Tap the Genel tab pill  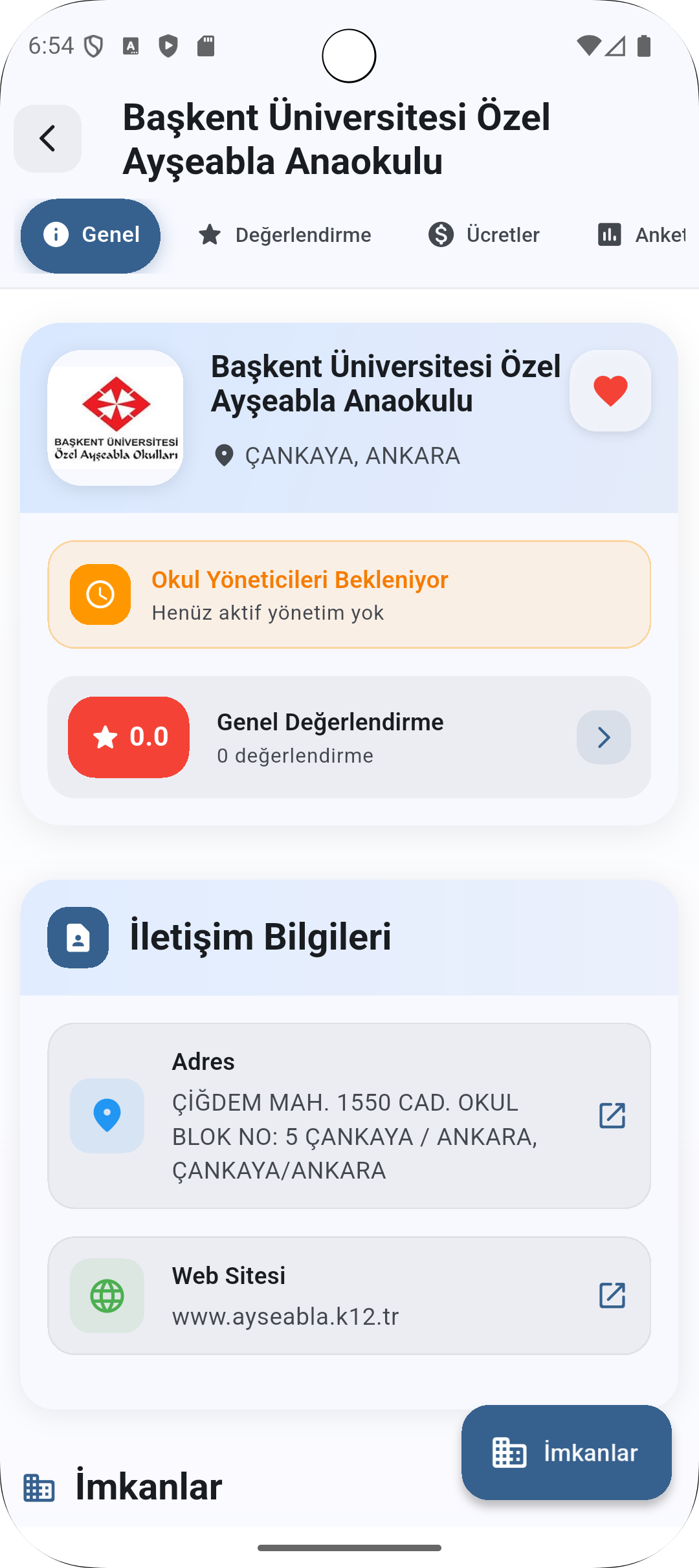coord(90,235)
